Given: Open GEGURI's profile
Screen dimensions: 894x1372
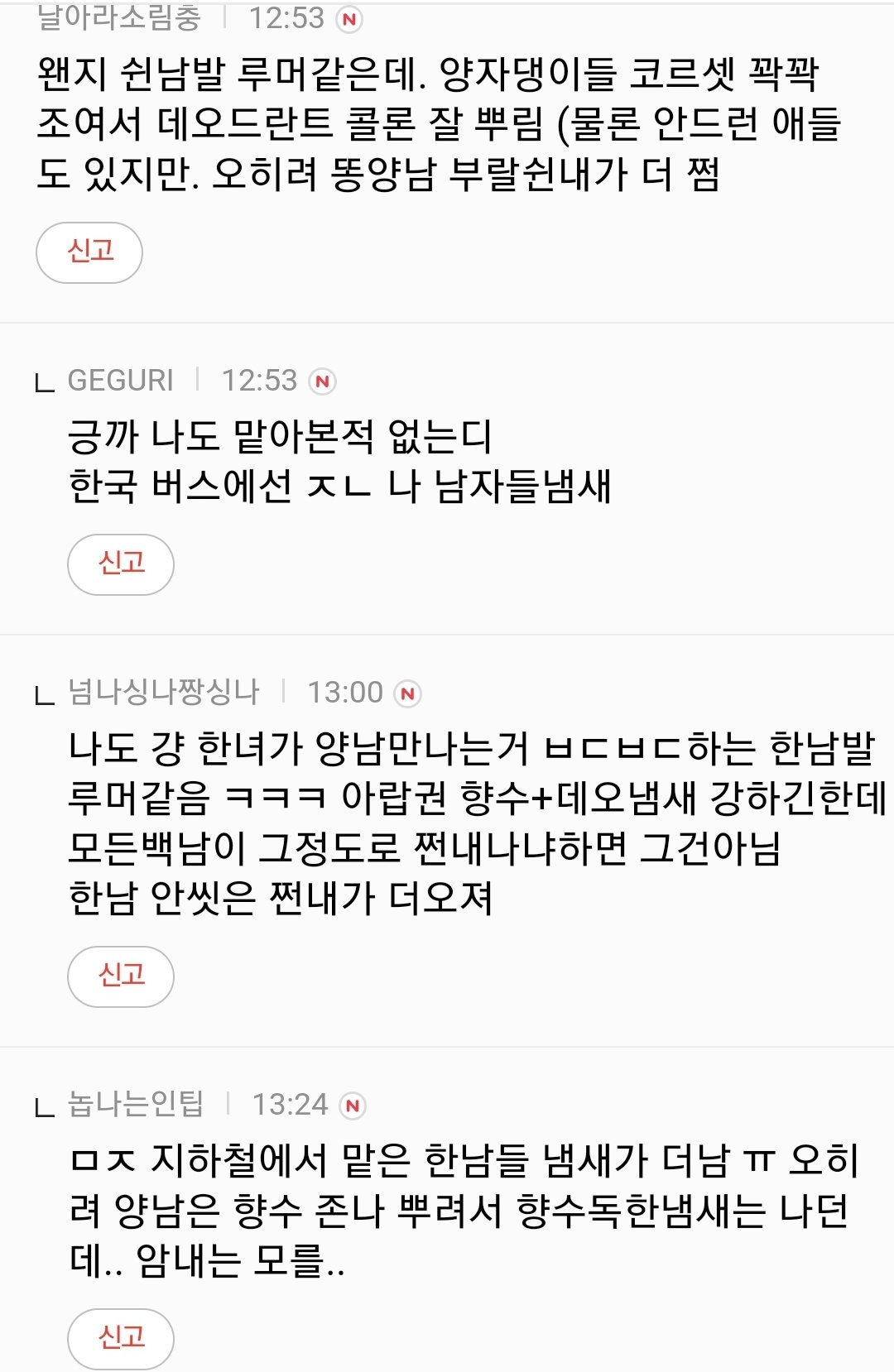Looking at the screenshot, I should point(120,381).
